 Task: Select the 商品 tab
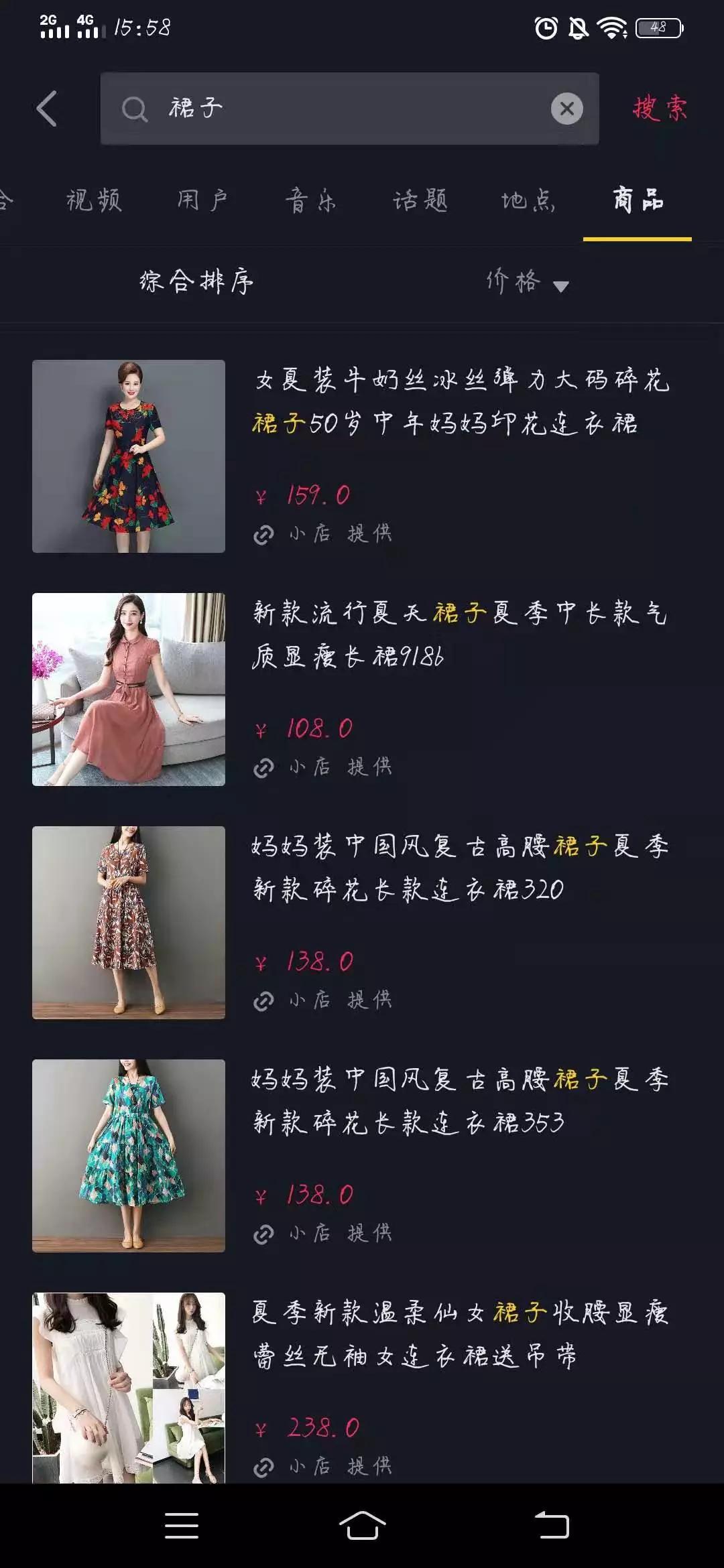[638, 200]
